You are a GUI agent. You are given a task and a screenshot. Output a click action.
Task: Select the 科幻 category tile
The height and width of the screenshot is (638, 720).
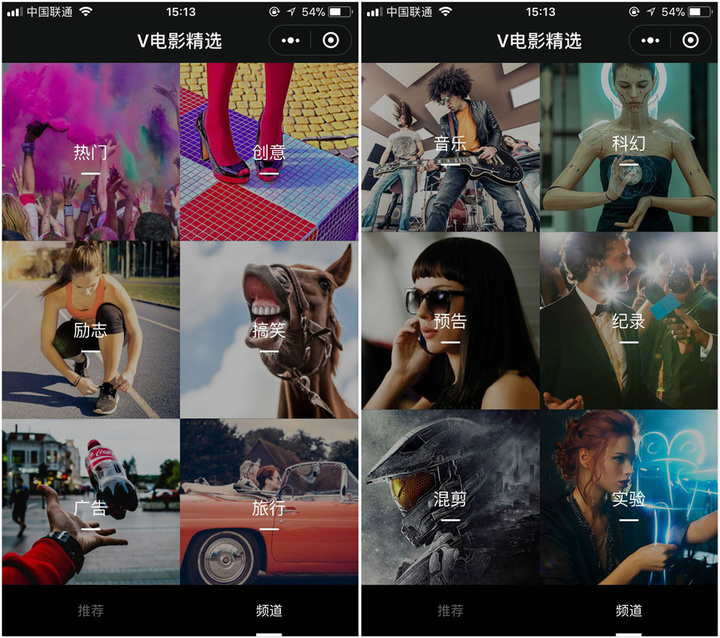point(628,146)
